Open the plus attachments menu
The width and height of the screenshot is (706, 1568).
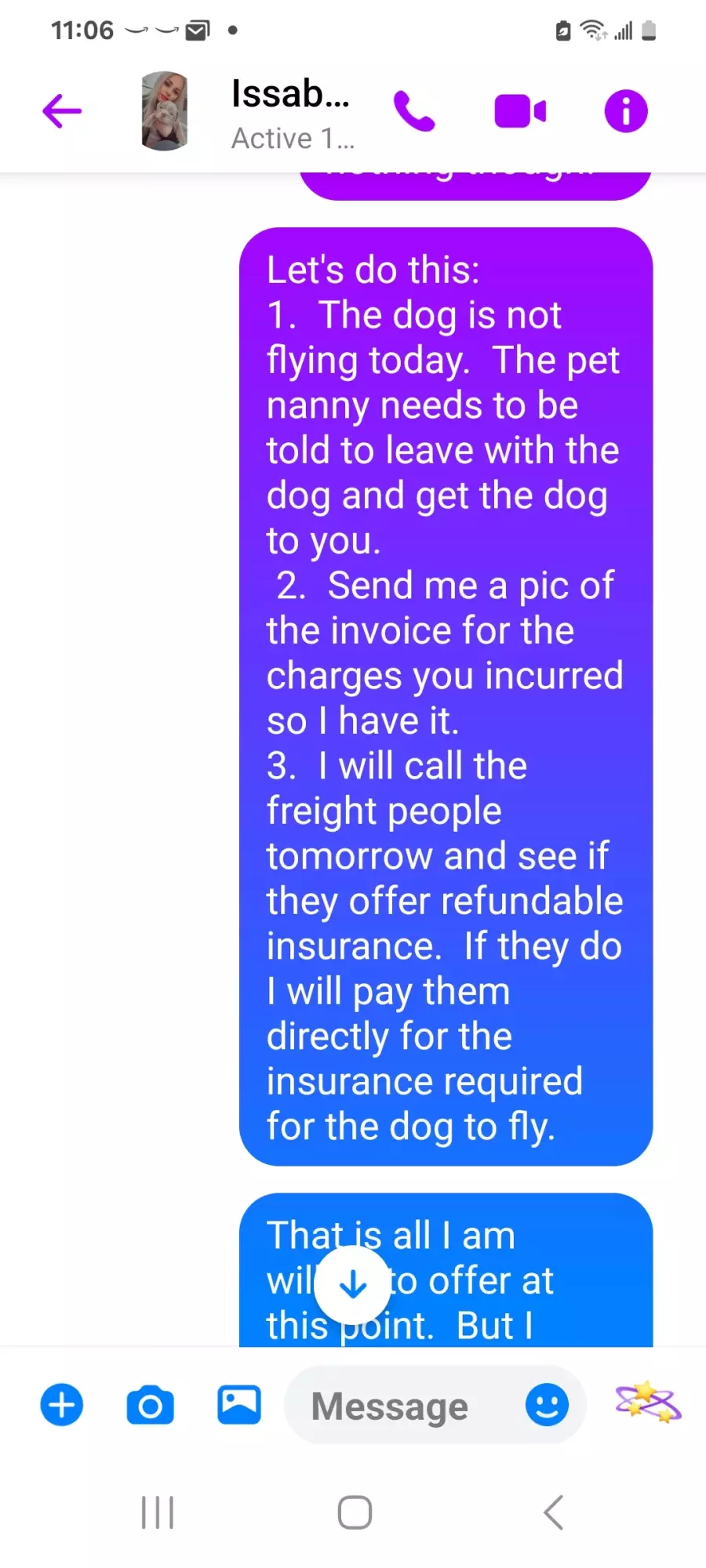click(x=62, y=1405)
